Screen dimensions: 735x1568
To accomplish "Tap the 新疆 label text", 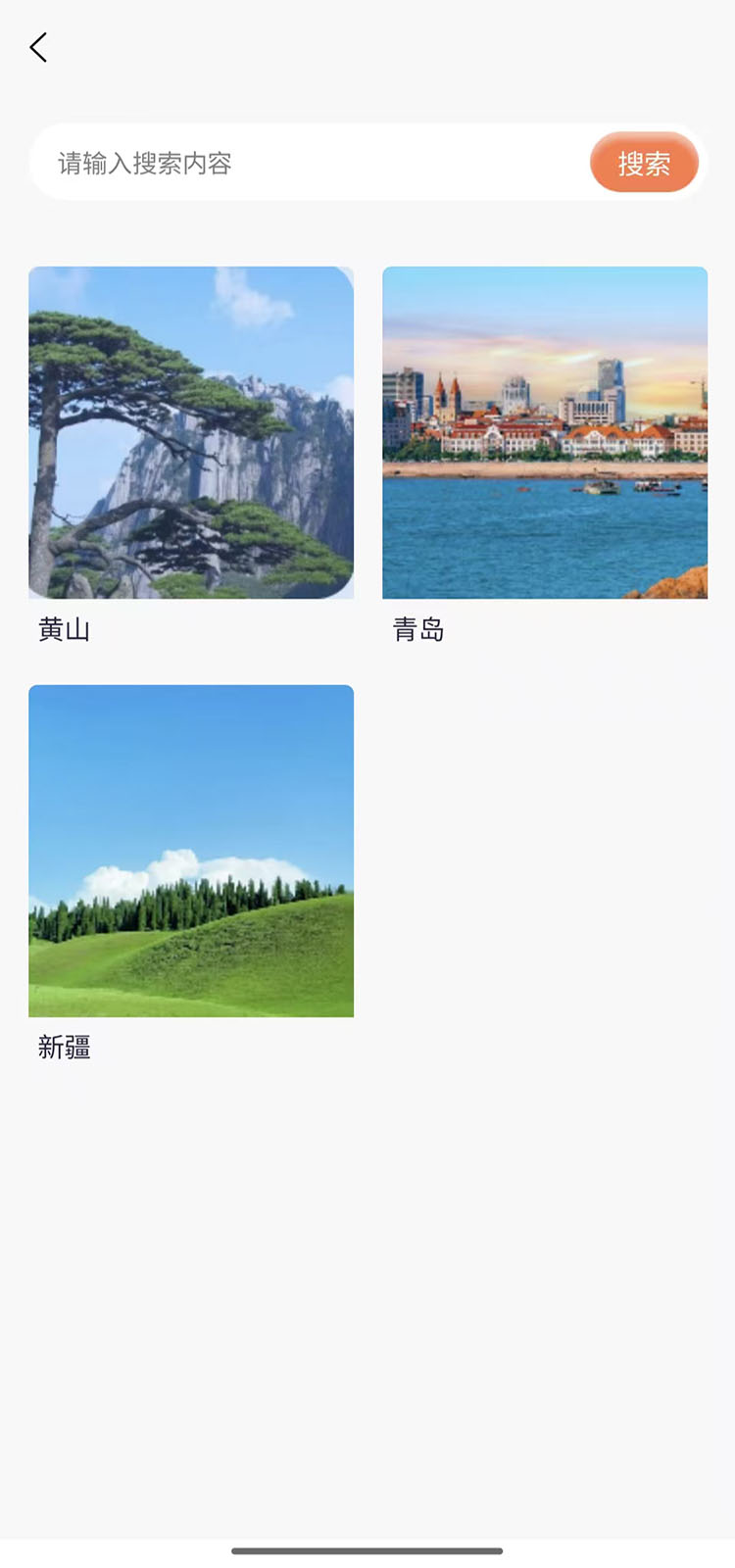I will tap(65, 1046).
